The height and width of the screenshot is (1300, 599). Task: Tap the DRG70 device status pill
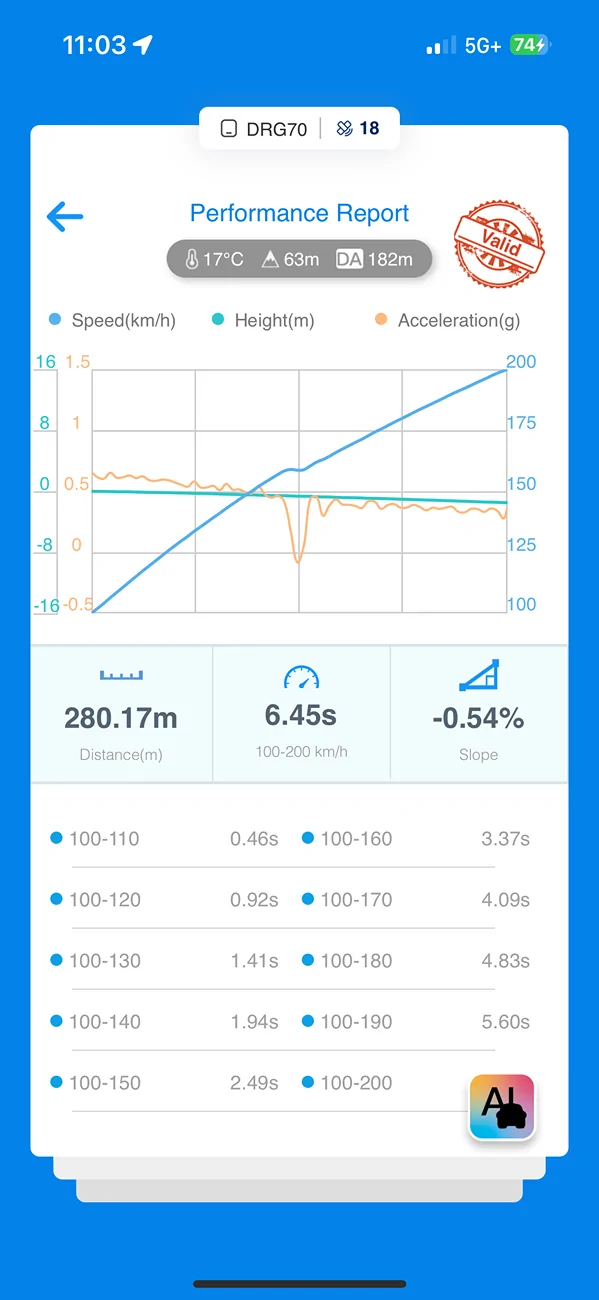(x=299, y=128)
